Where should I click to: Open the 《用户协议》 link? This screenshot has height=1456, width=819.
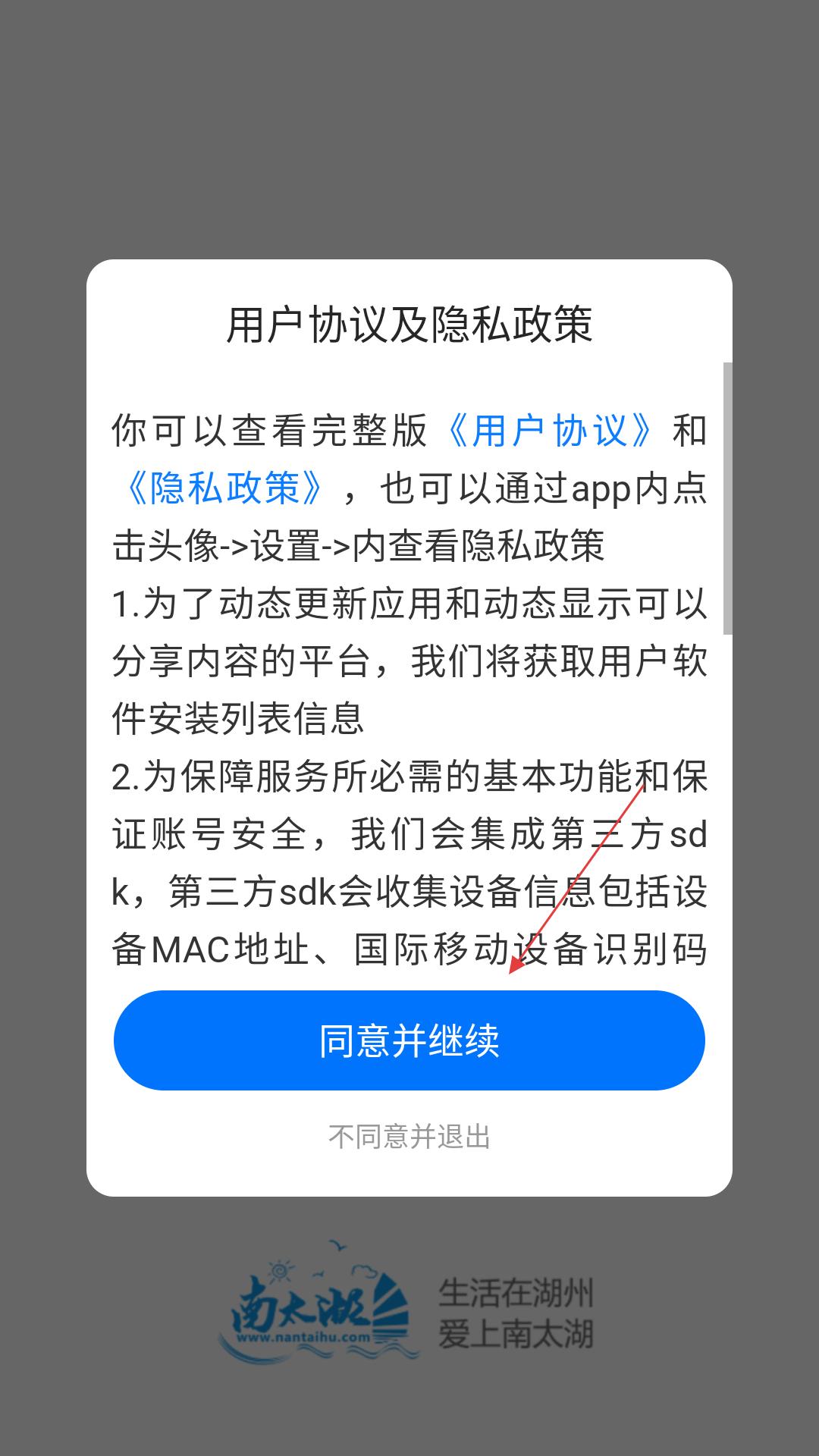pos(551,431)
